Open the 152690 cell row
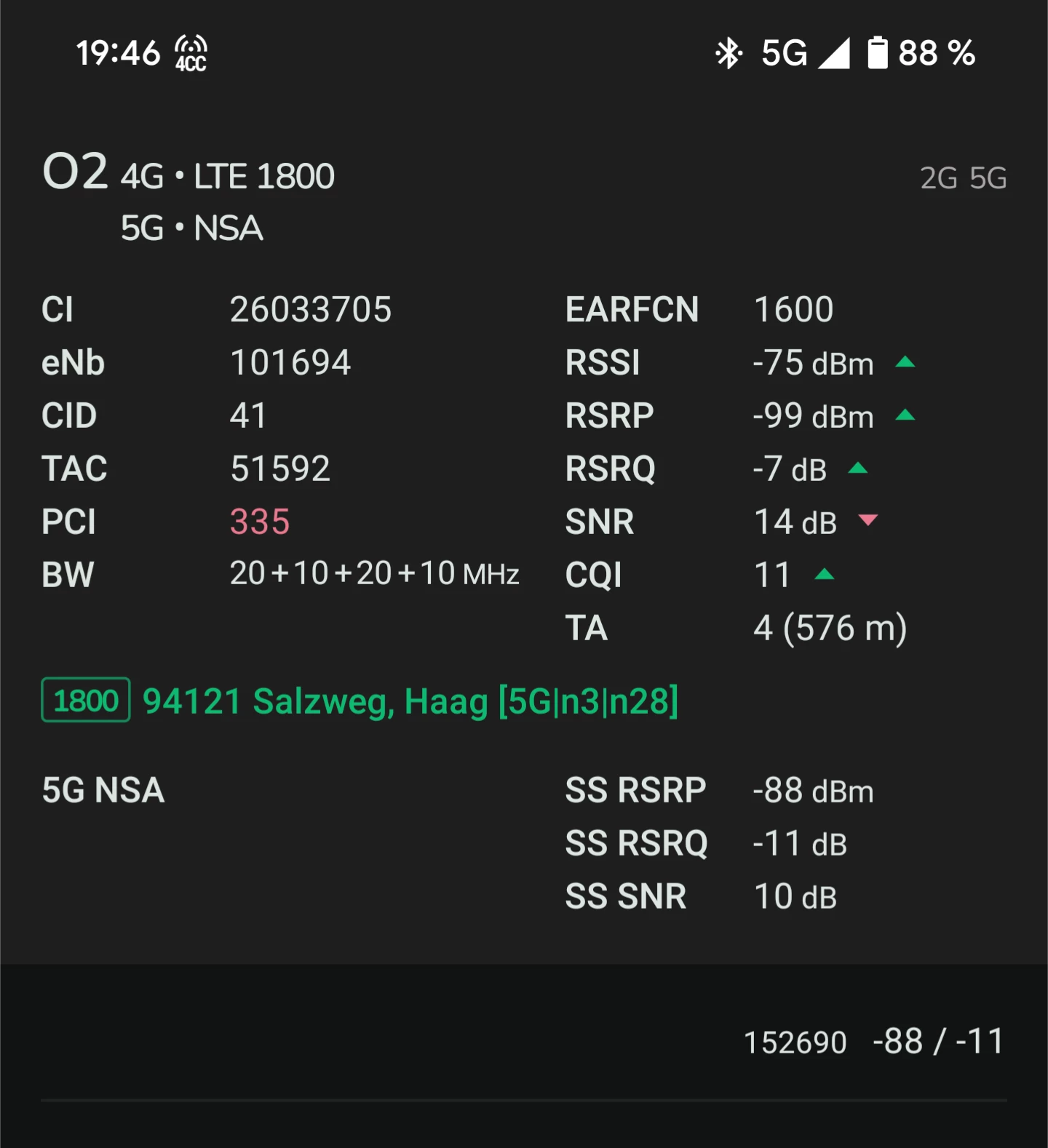 point(524,1042)
